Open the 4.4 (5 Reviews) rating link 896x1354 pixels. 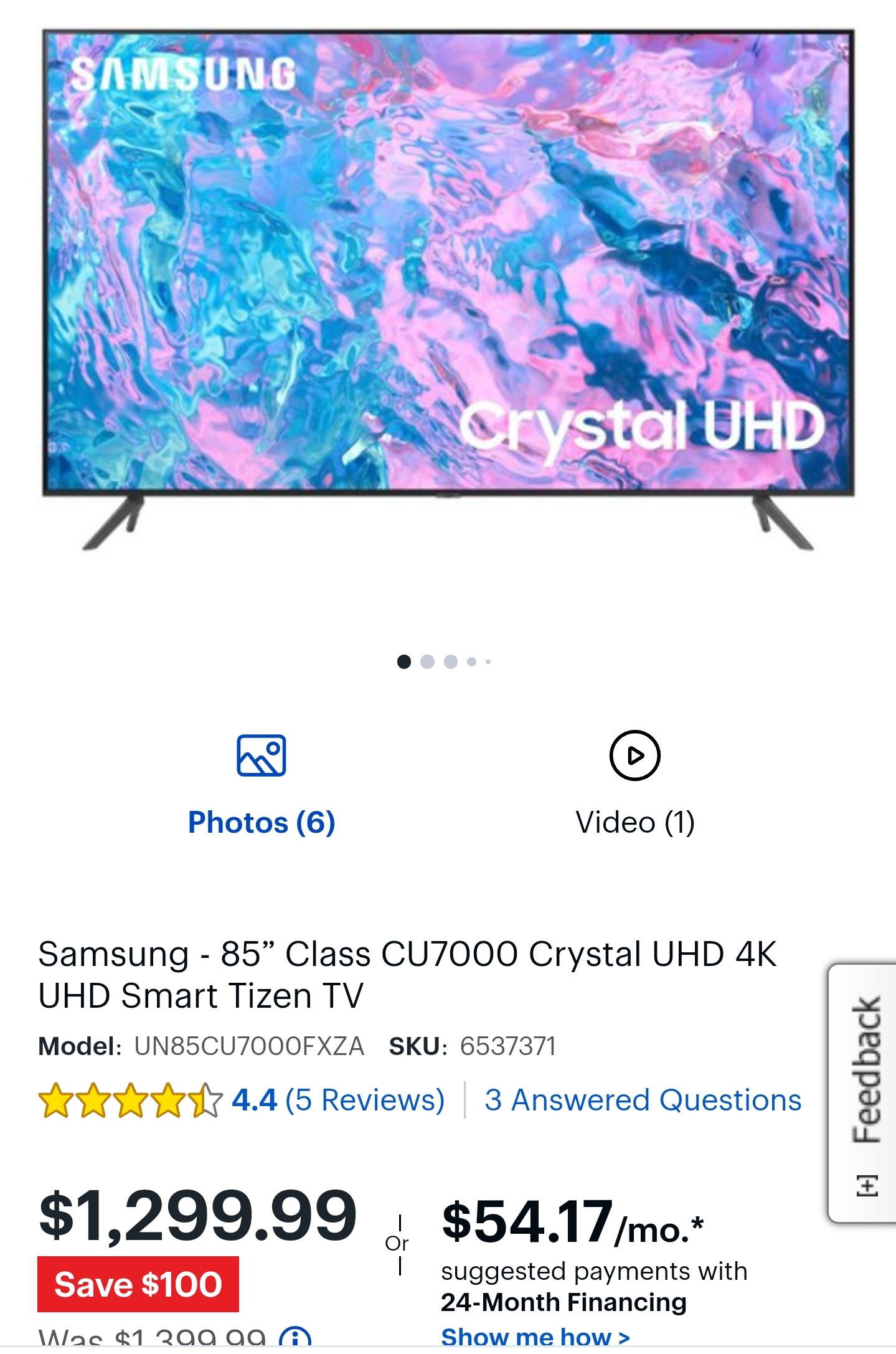337,1101
